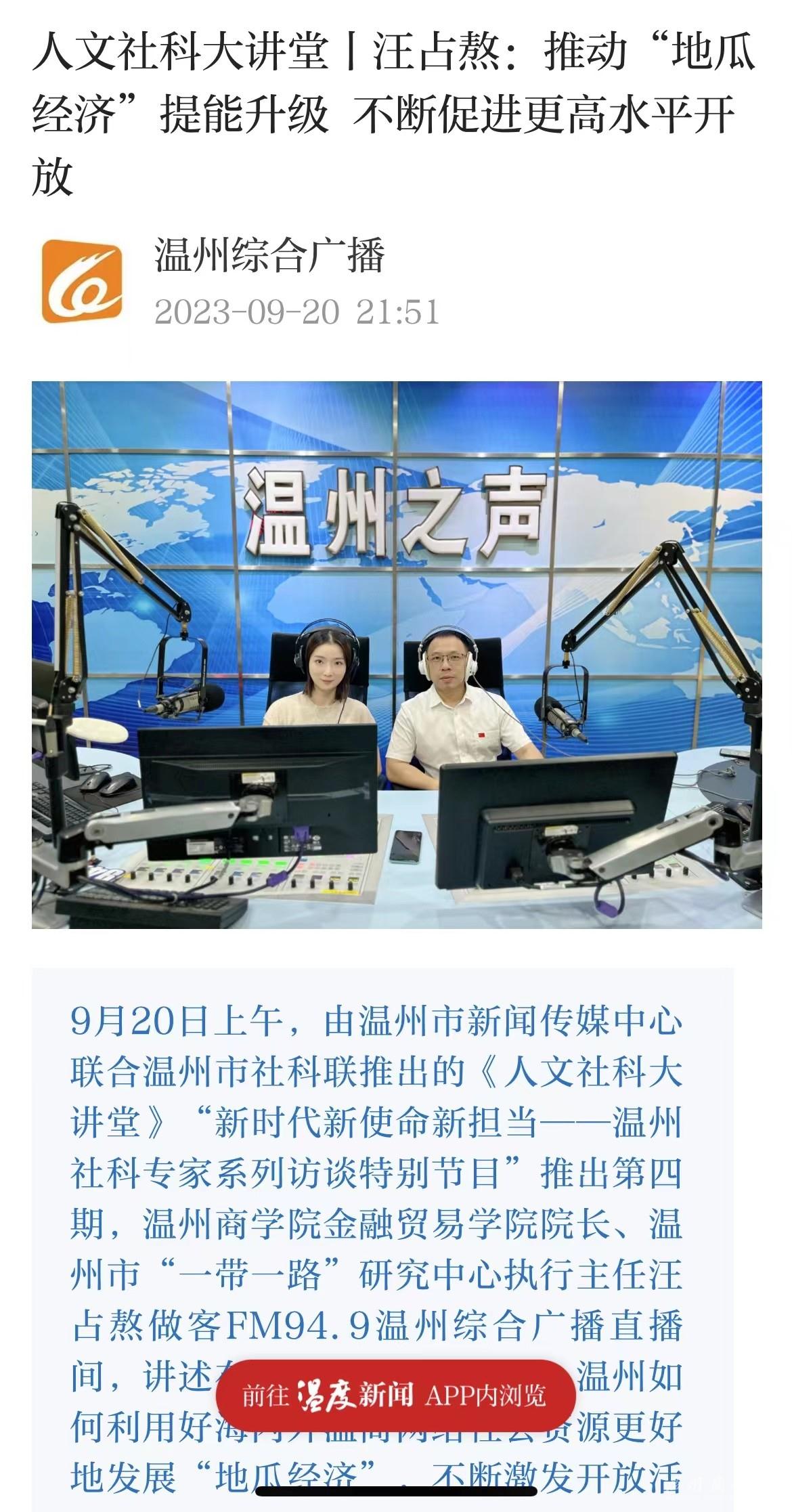View the 温州之声 studio photo
792x1512 pixels.
(397, 654)
